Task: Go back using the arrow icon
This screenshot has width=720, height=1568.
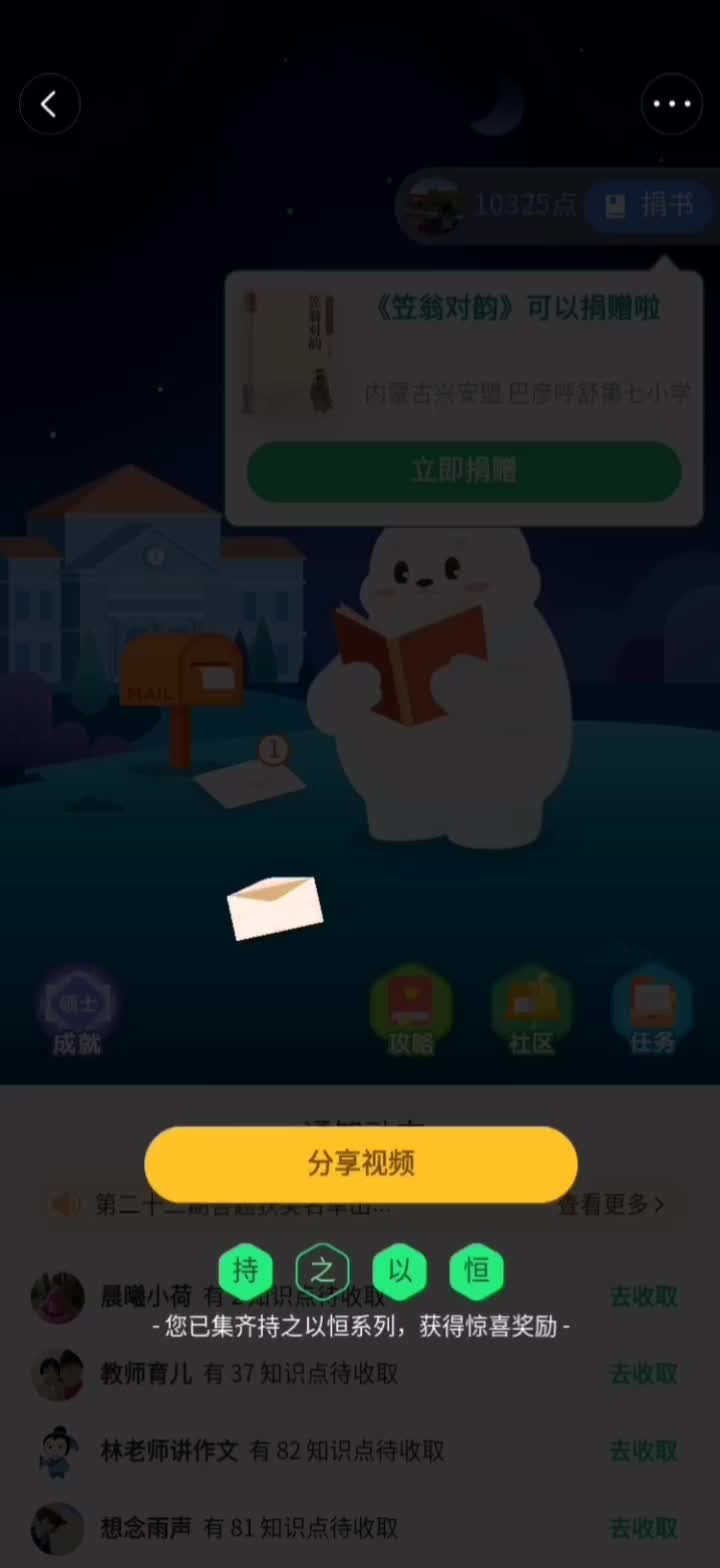Action: 49,104
